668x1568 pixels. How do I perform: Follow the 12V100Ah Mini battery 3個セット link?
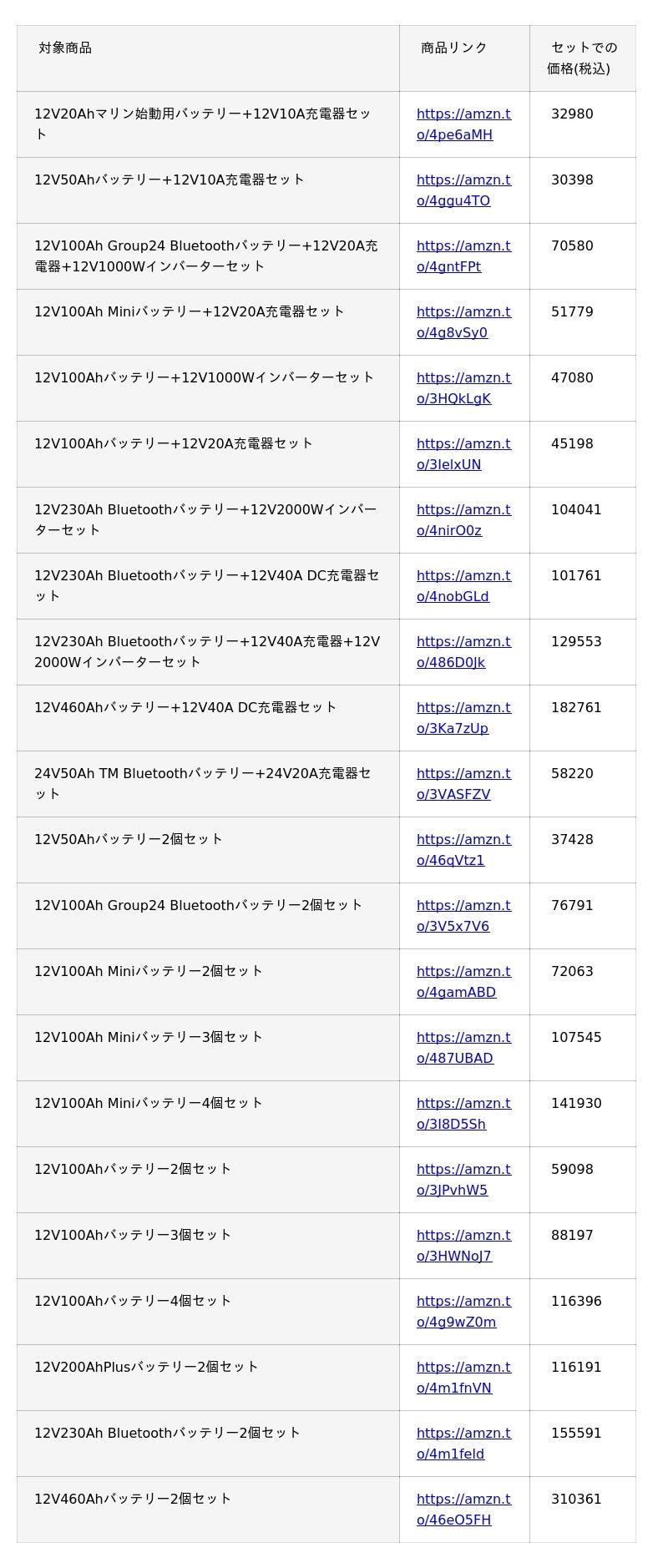[463, 1038]
